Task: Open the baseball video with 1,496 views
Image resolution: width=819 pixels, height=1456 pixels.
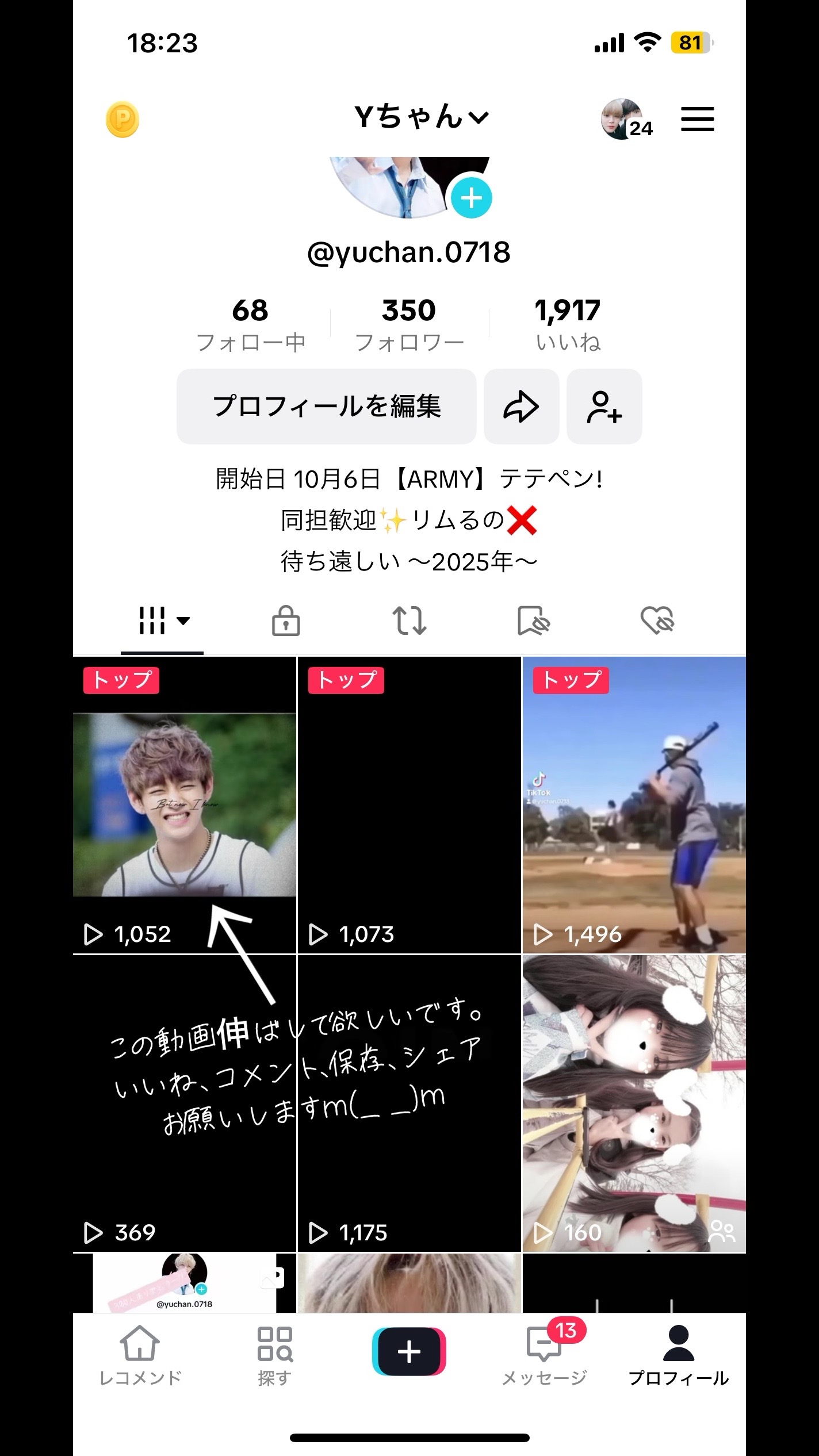Action: 634,805
